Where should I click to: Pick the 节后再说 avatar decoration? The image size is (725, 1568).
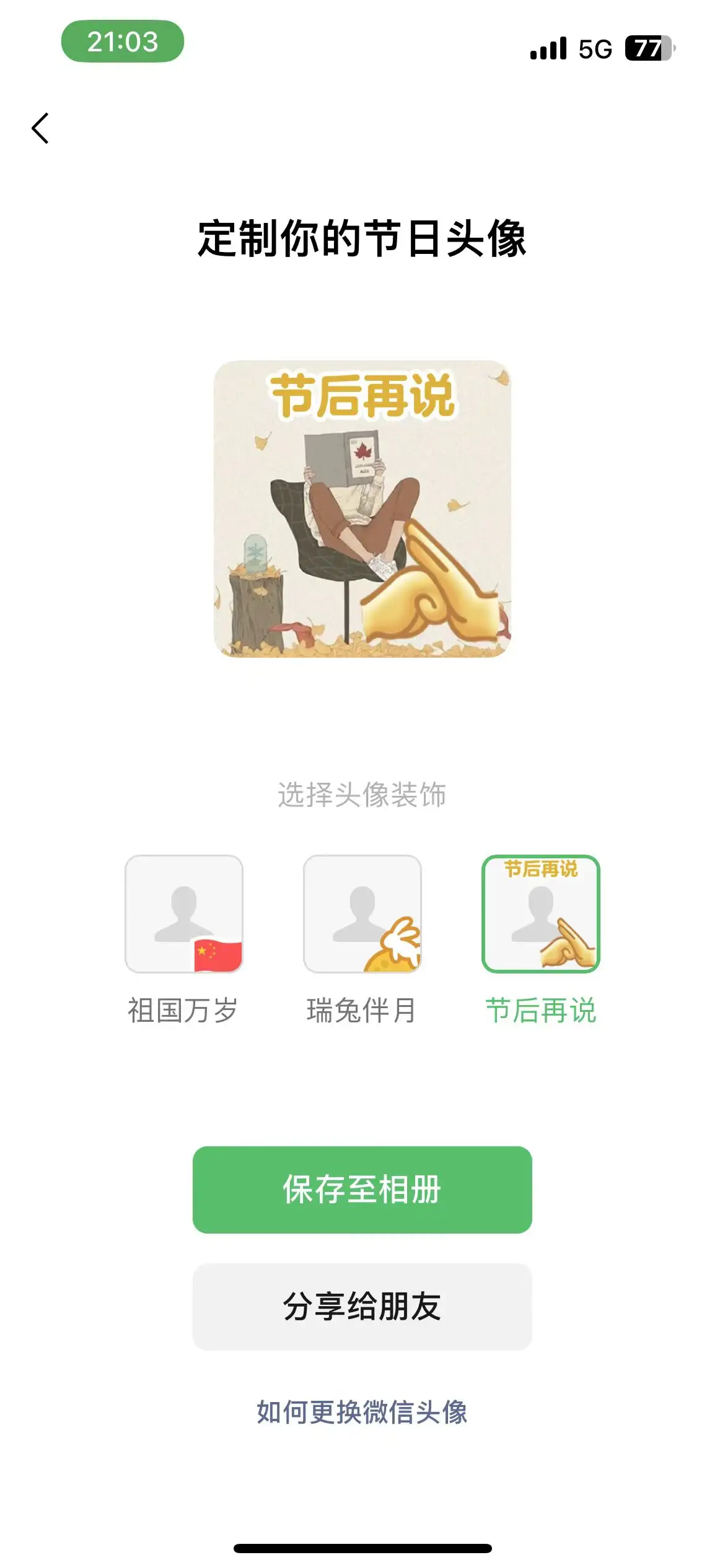pos(540,914)
